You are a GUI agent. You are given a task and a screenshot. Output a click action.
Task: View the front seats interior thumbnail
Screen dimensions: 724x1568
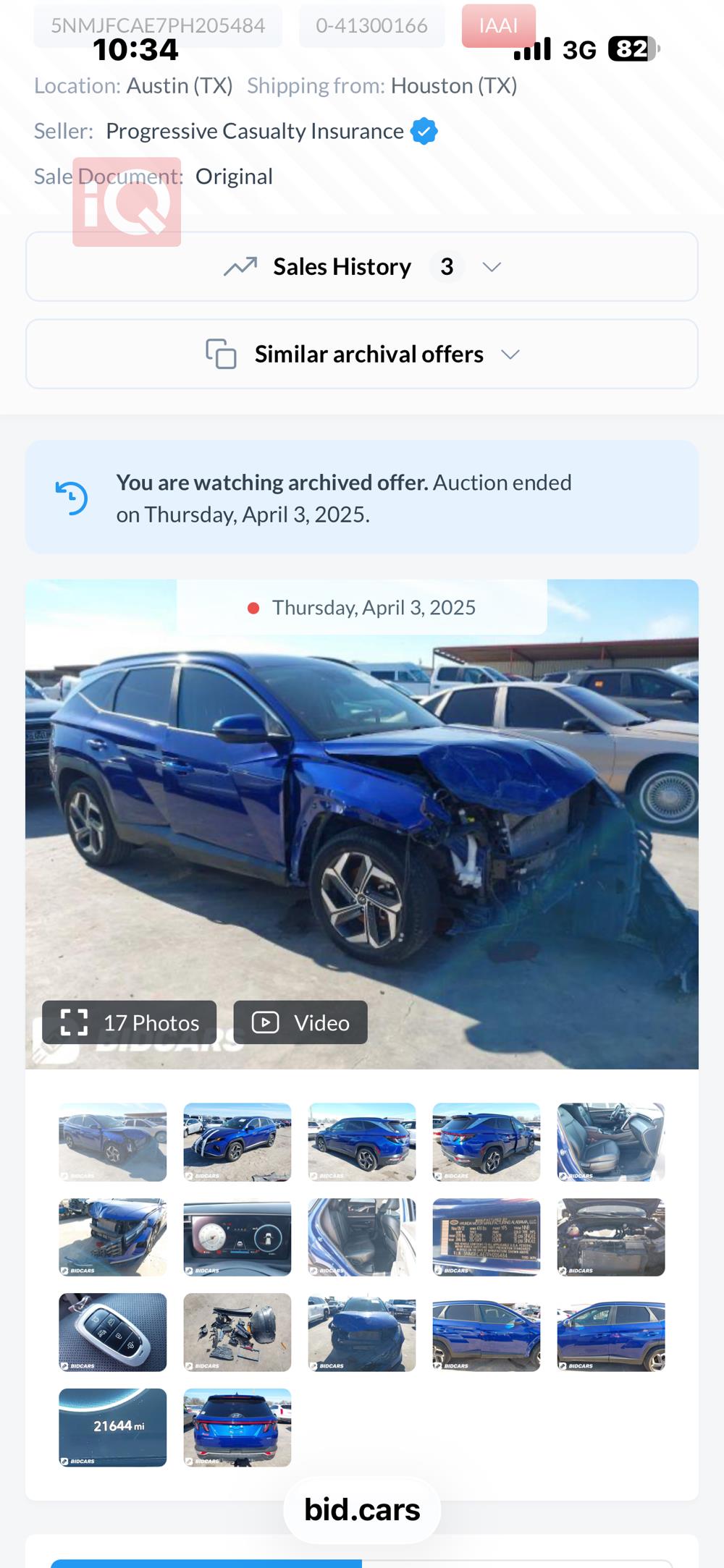point(611,1142)
